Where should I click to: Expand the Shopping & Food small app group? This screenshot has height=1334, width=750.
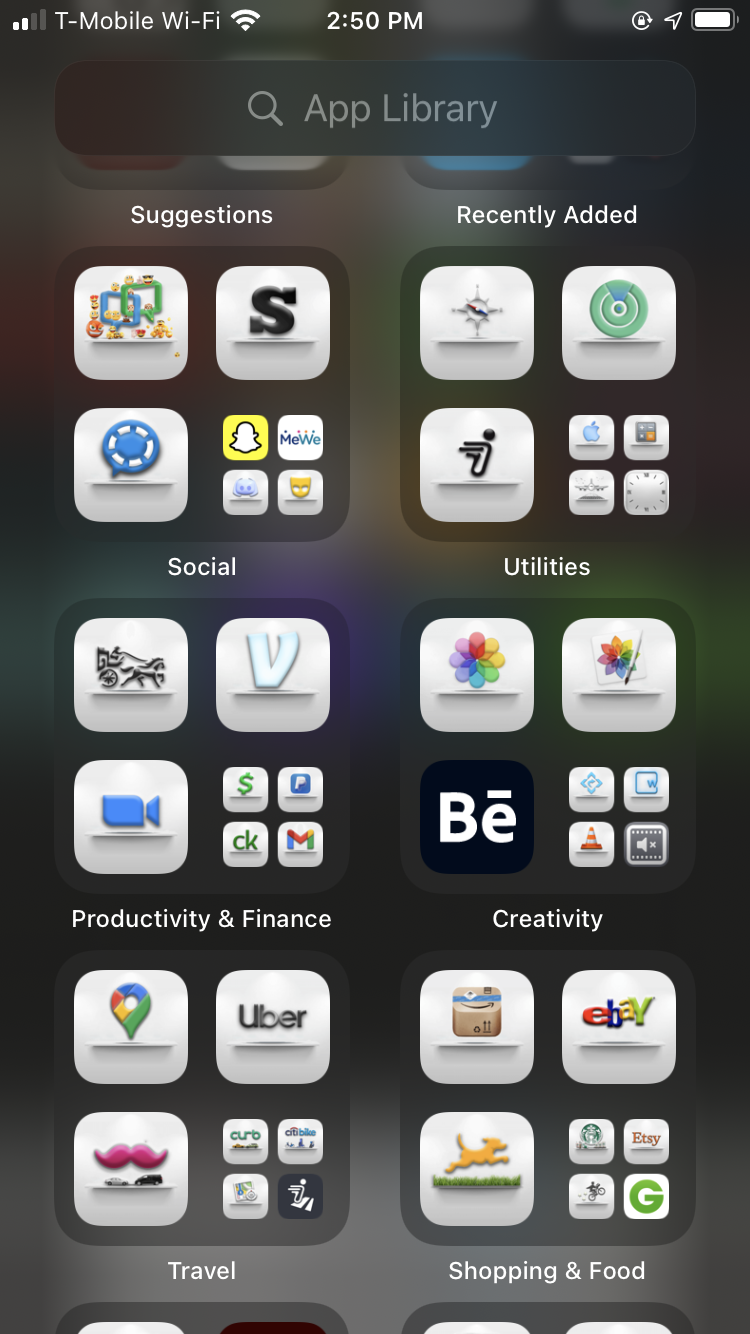pyautogui.click(x=619, y=1168)
